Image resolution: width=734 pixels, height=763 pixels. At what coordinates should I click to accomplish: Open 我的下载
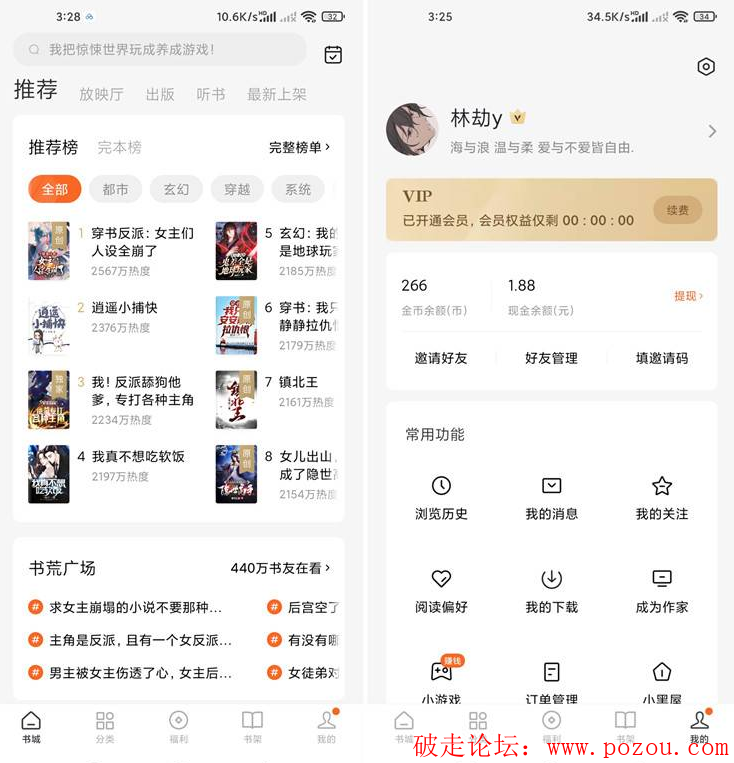tap(551, 590)
